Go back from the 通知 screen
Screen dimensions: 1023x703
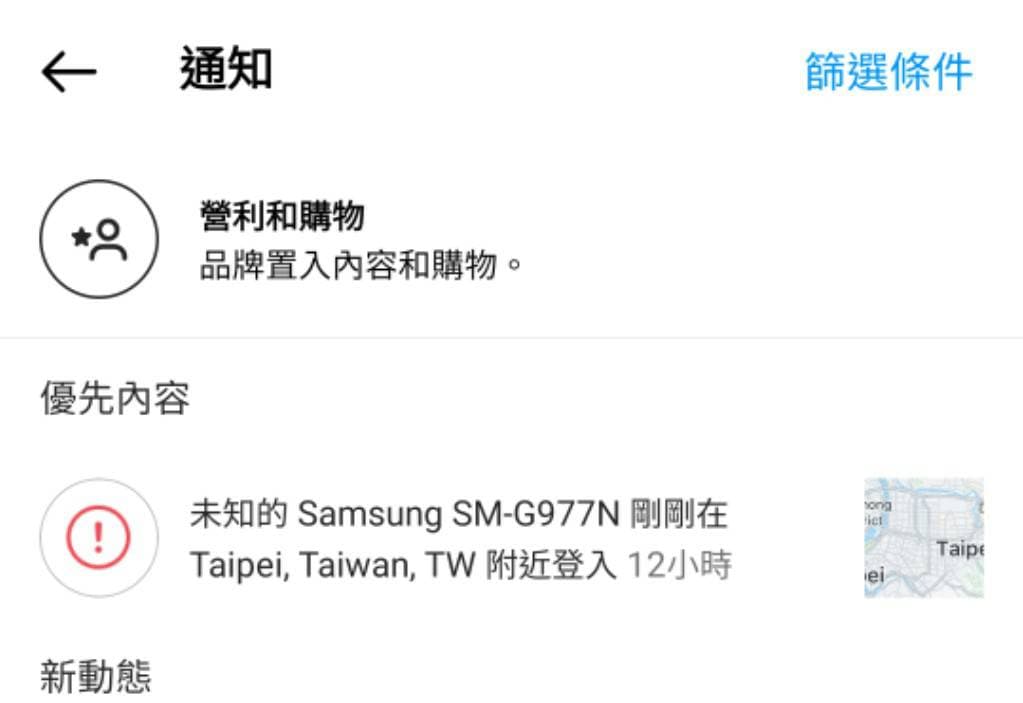[68, 72]
